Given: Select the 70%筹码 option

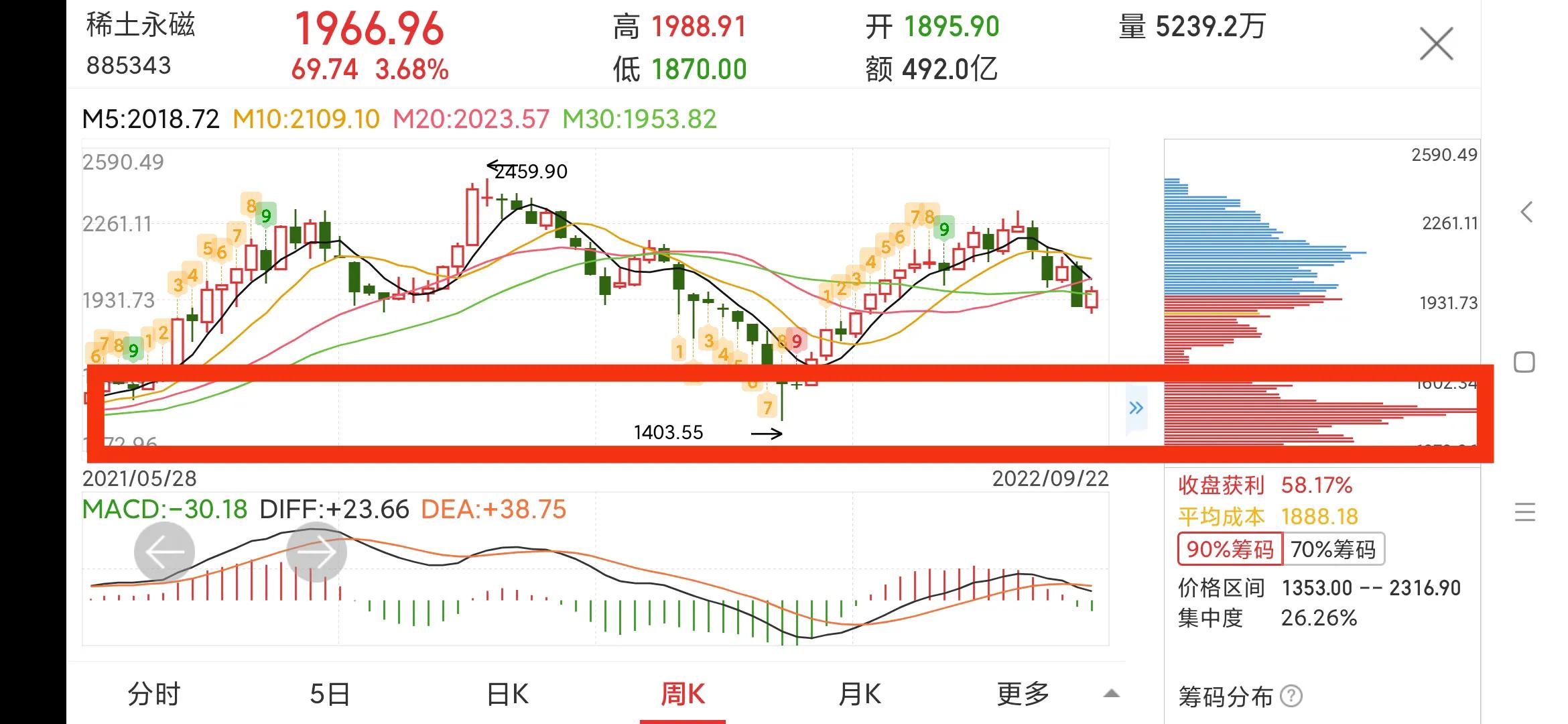Looking at the screenshot, I should (x=1333, y=550).
